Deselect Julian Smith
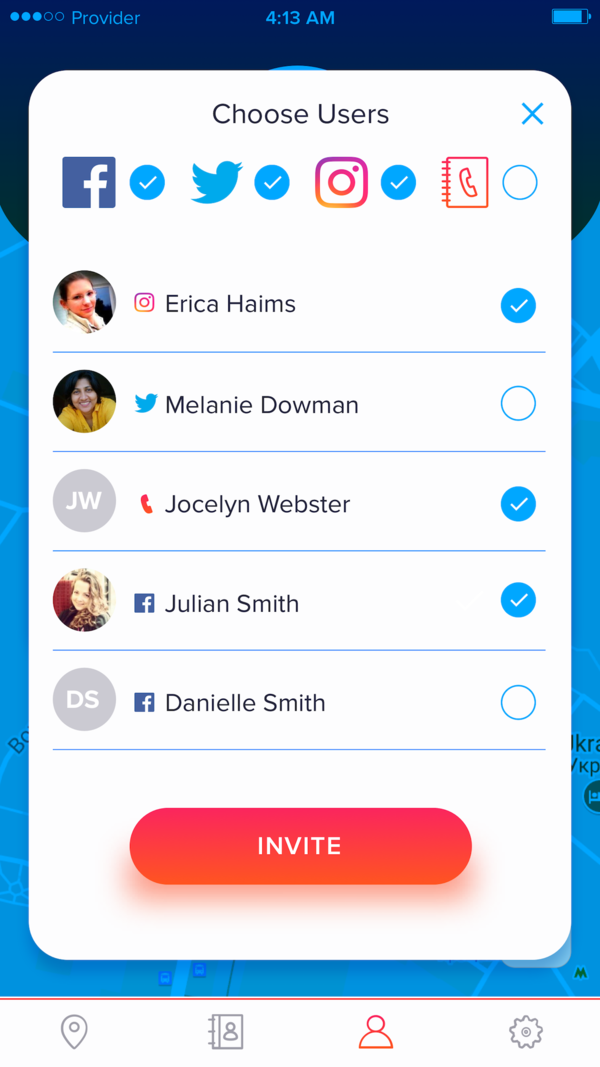600x1067 pixels. [x=518, y=600]
